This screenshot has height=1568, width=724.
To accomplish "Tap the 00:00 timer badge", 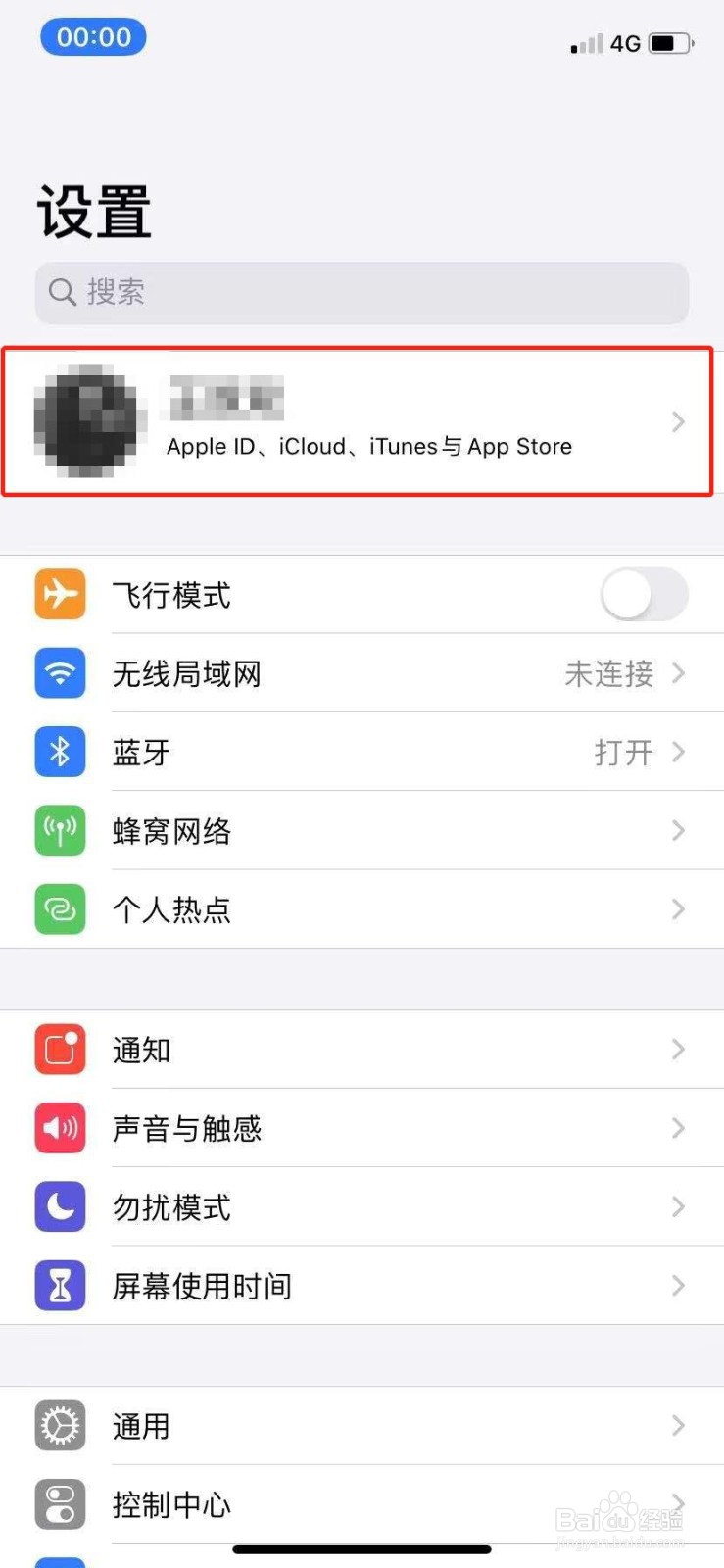I will pos(92,36).
